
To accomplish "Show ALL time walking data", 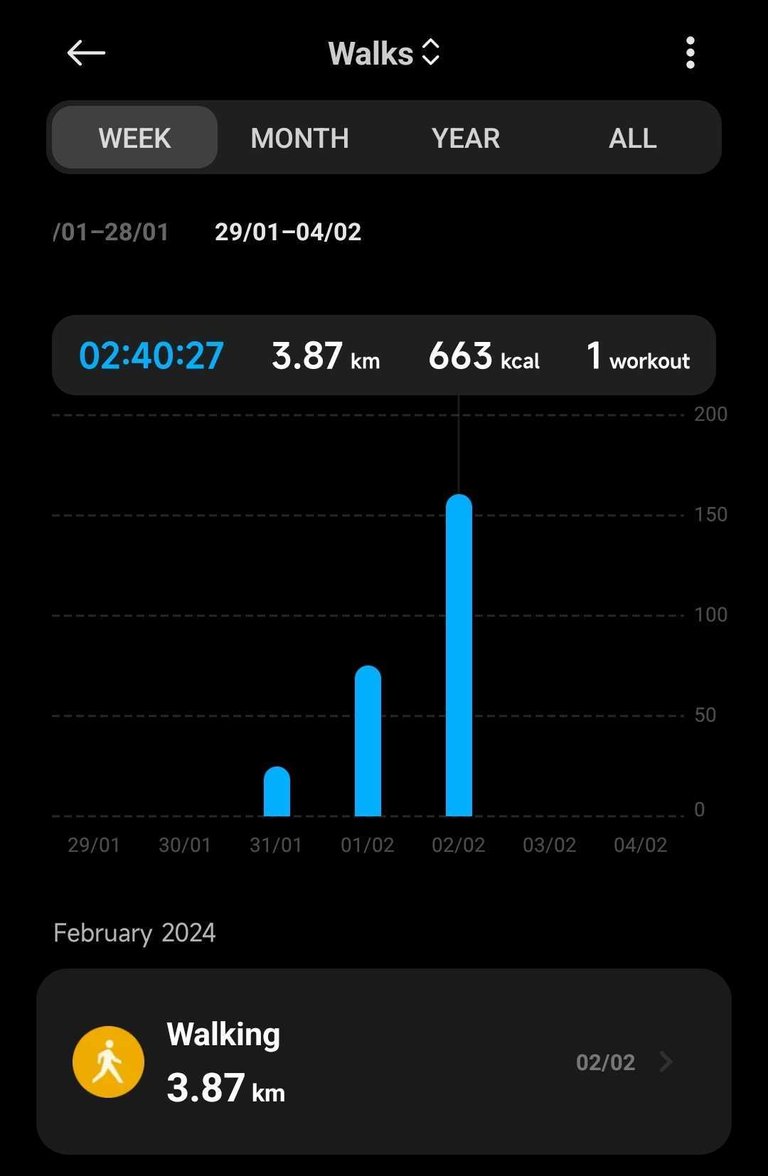I will click(632, 138).
